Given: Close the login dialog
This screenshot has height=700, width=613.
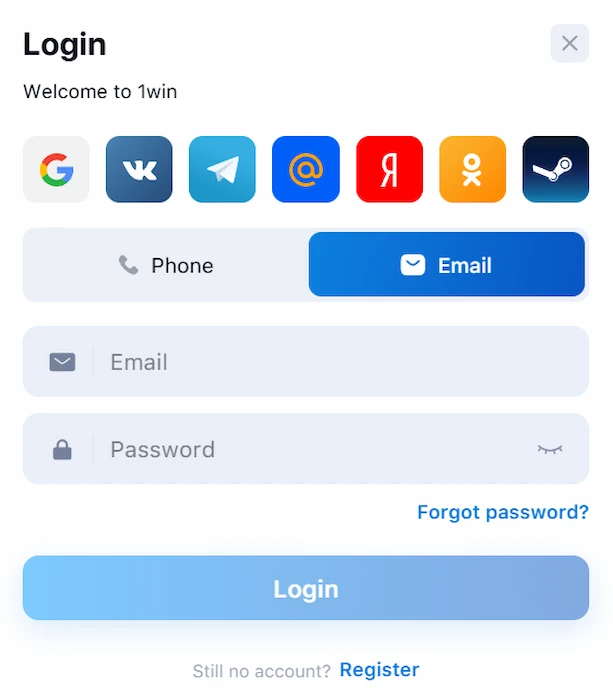Looking at the screenshot, I should coord(569,43).
